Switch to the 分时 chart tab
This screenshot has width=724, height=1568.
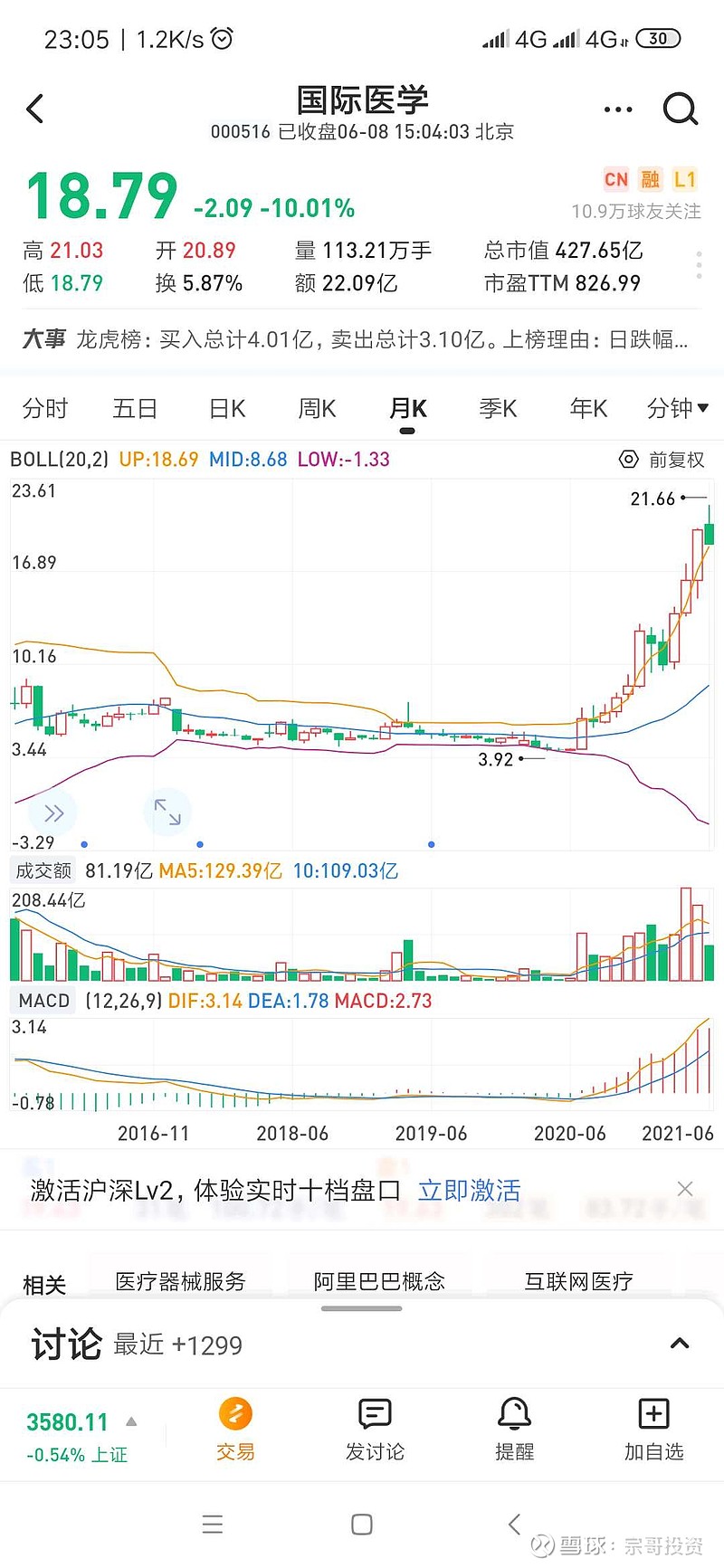(45, 409)
